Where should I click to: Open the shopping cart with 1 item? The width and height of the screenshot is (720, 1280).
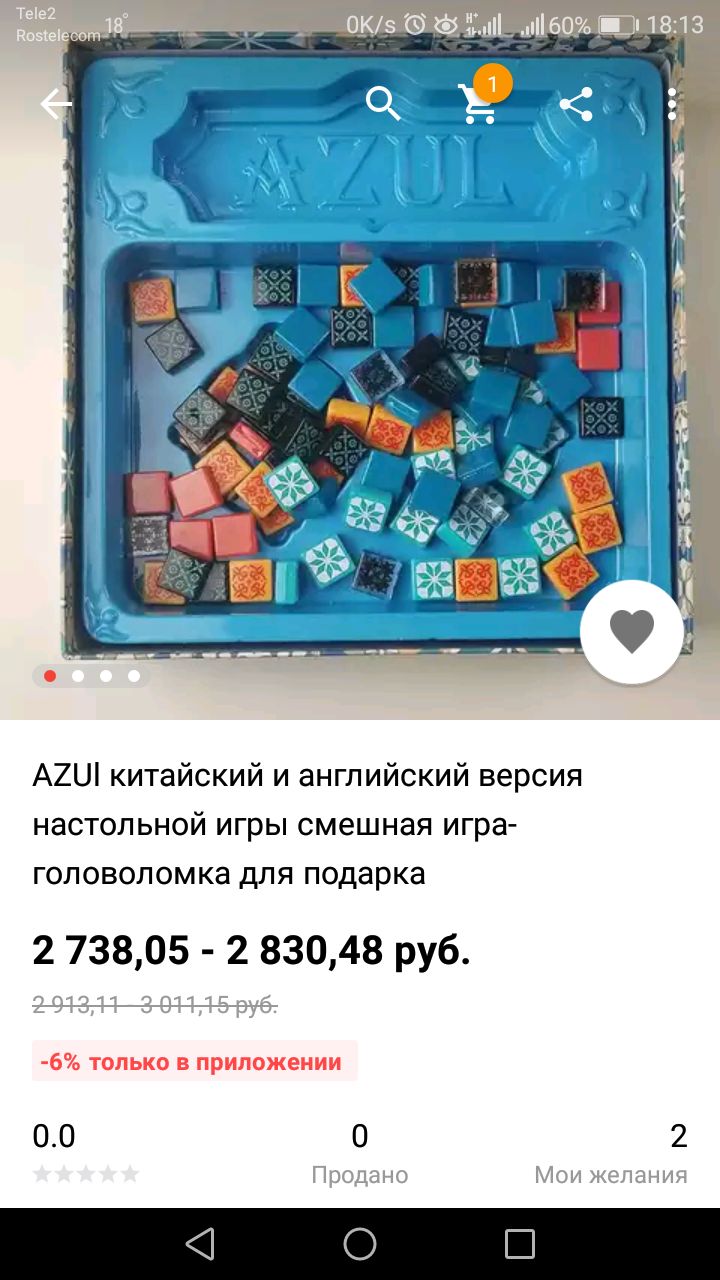pyautogui.click(x=480, y=103)
